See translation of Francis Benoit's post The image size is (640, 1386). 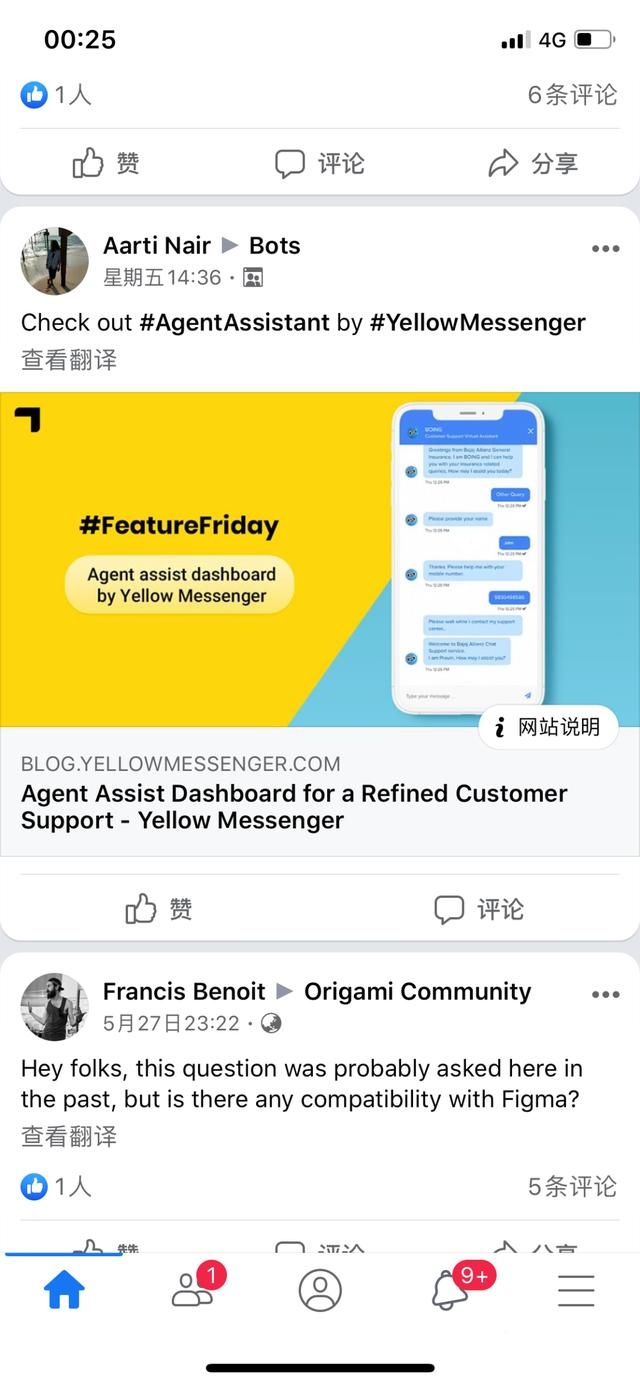pos(69,1136)
